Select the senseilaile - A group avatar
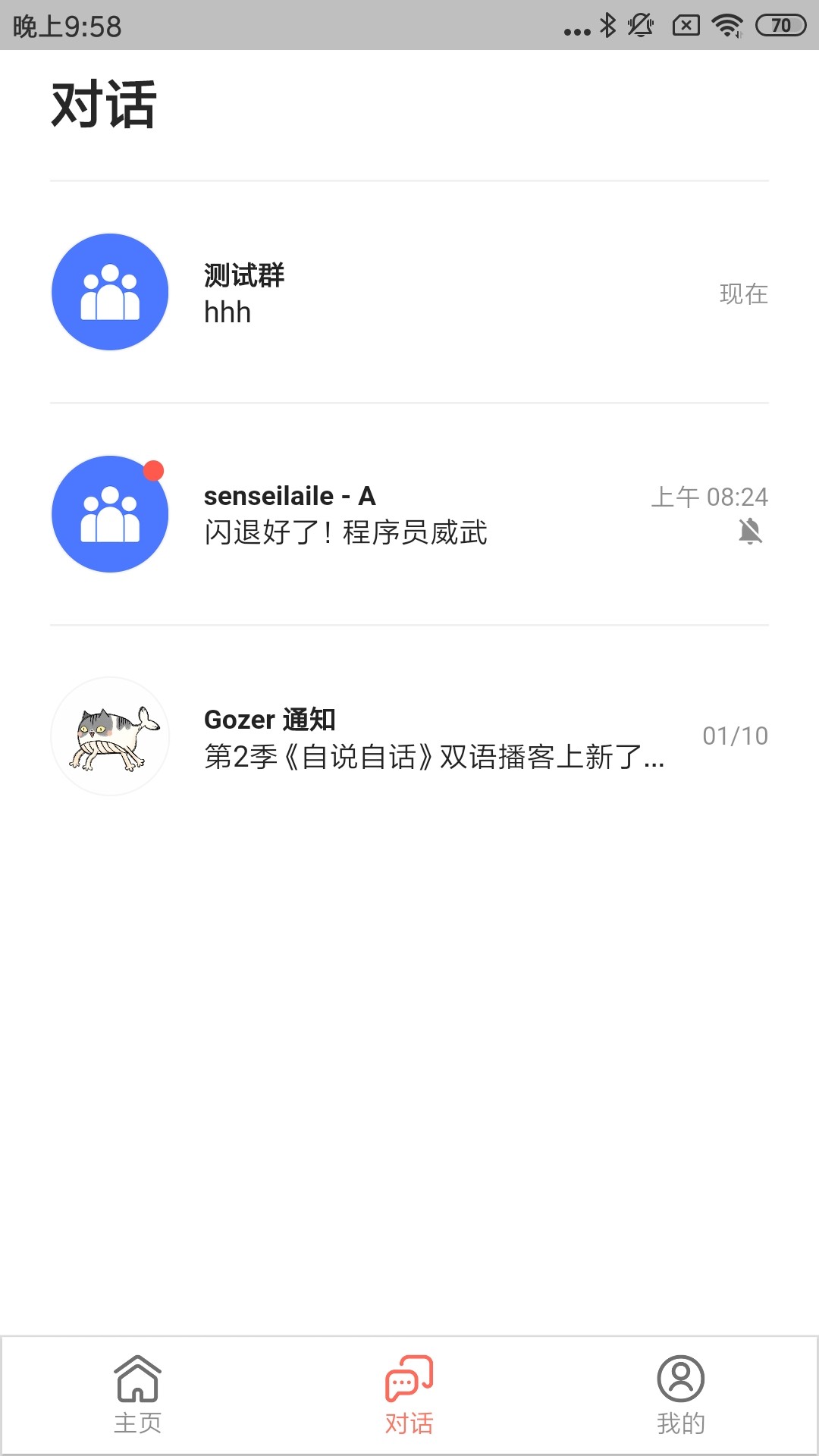 pyautogui.click(x=109, y=513)
